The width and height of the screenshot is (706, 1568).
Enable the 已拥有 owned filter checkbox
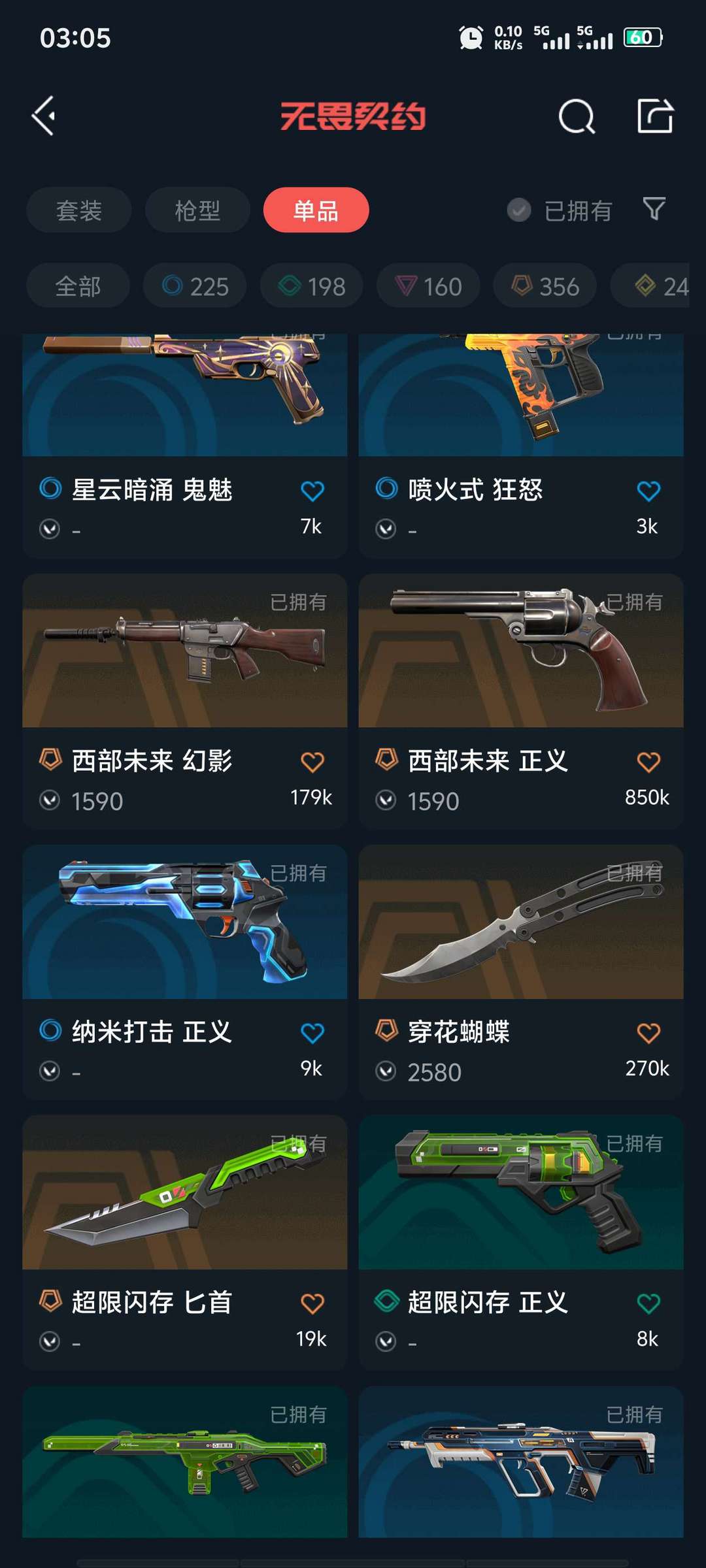click(518, 210)
